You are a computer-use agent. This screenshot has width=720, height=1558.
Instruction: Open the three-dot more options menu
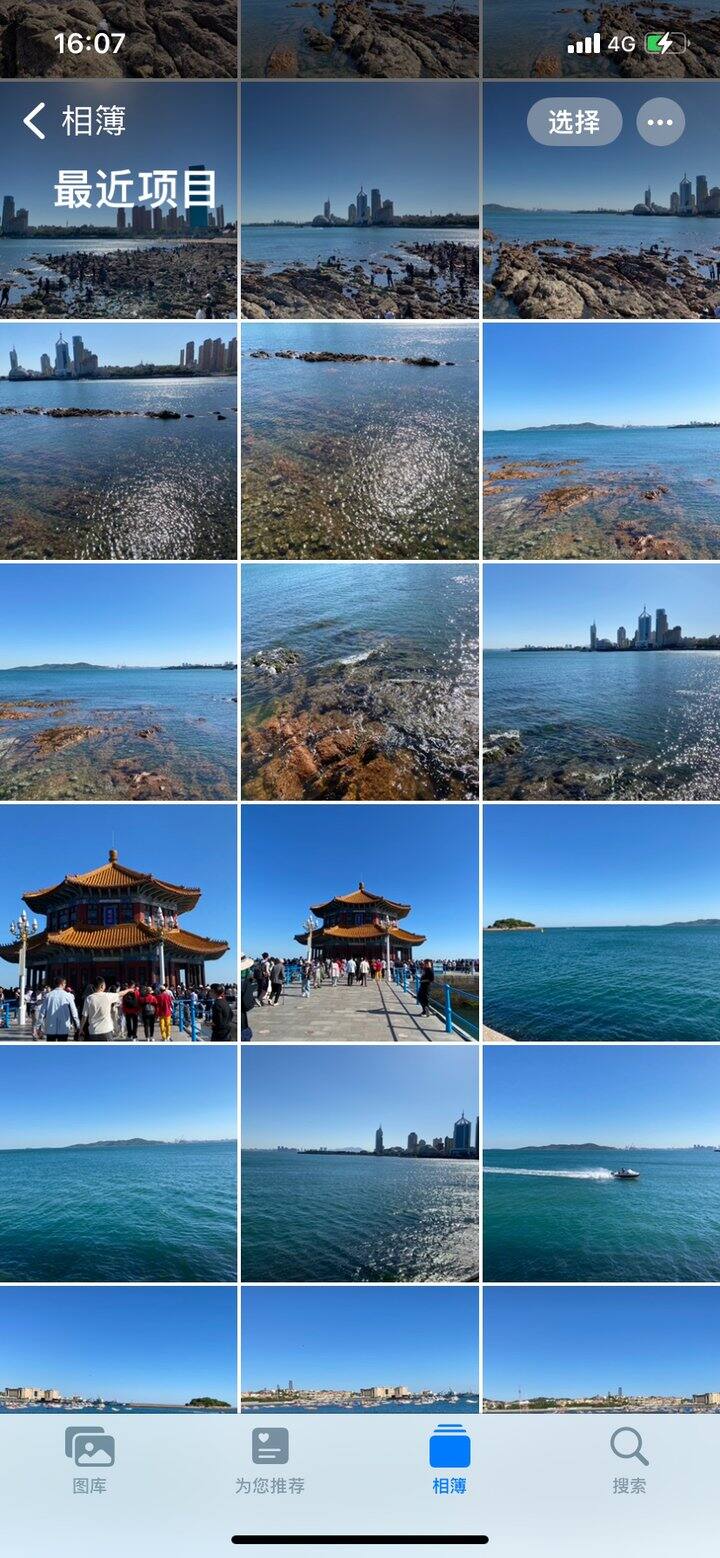(660, 122)
